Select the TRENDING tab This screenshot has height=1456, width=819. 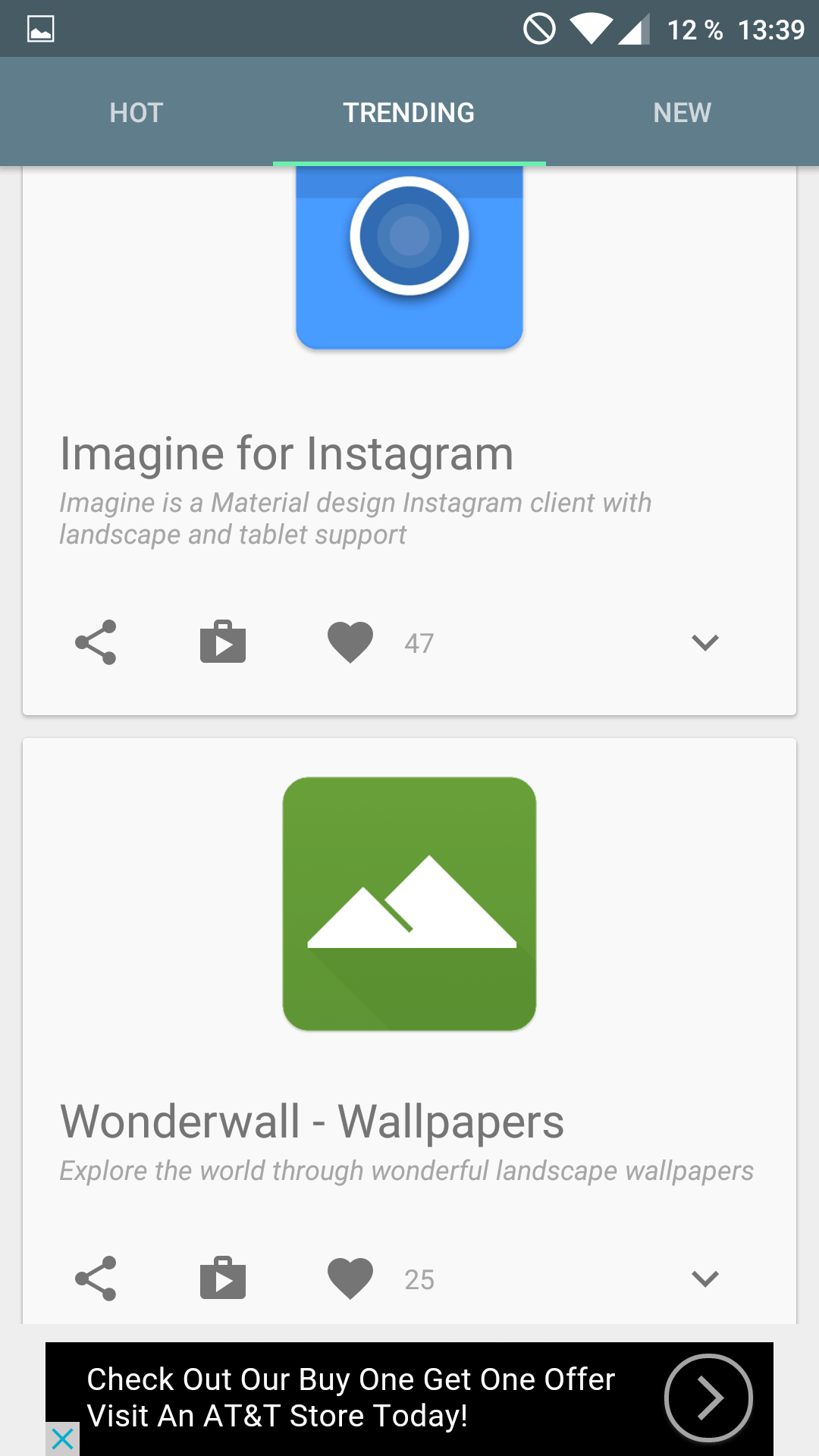[409, 112]
